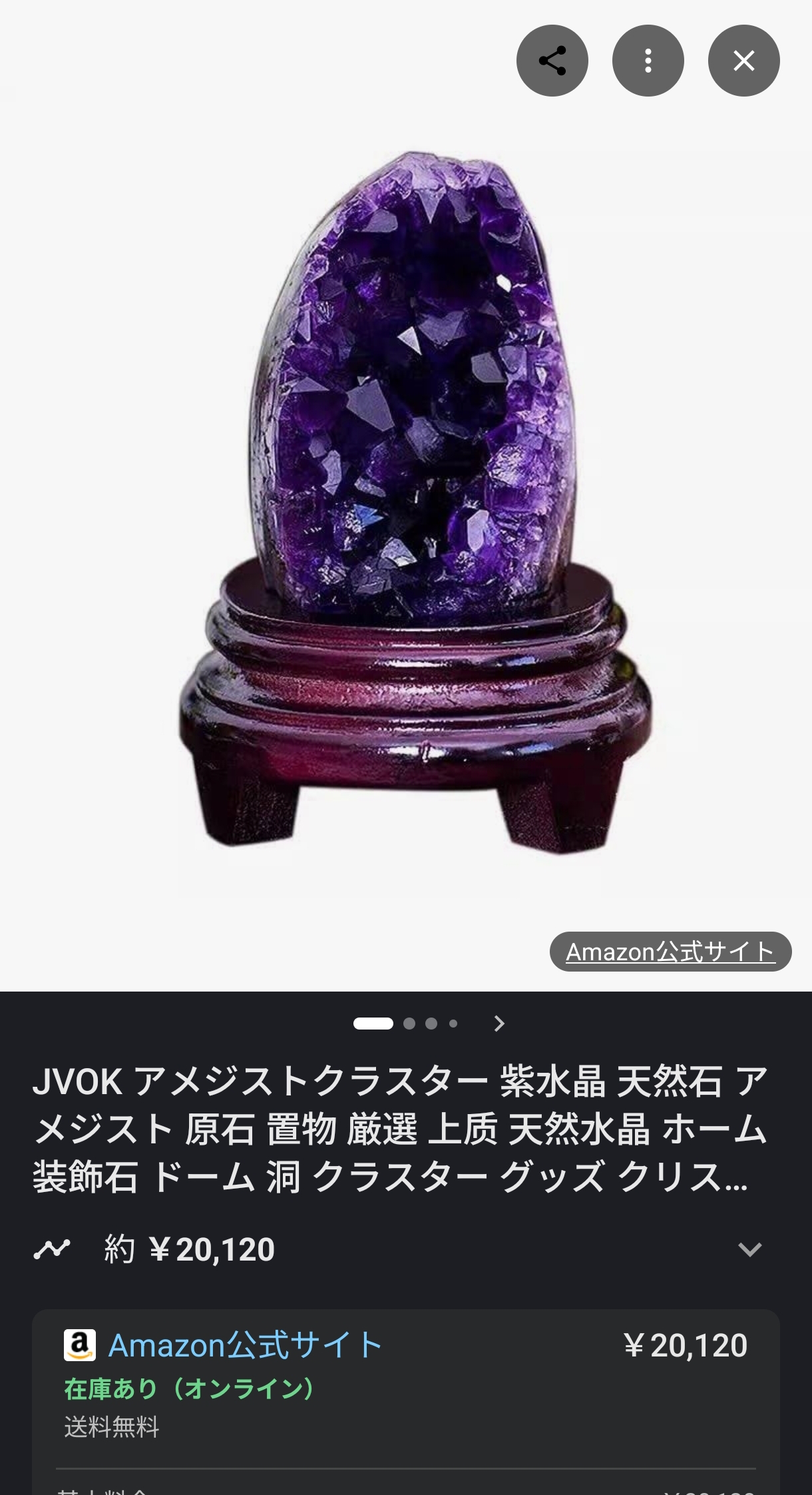
Task: Share this amethyst product
Action: click(x=552, y=61)
